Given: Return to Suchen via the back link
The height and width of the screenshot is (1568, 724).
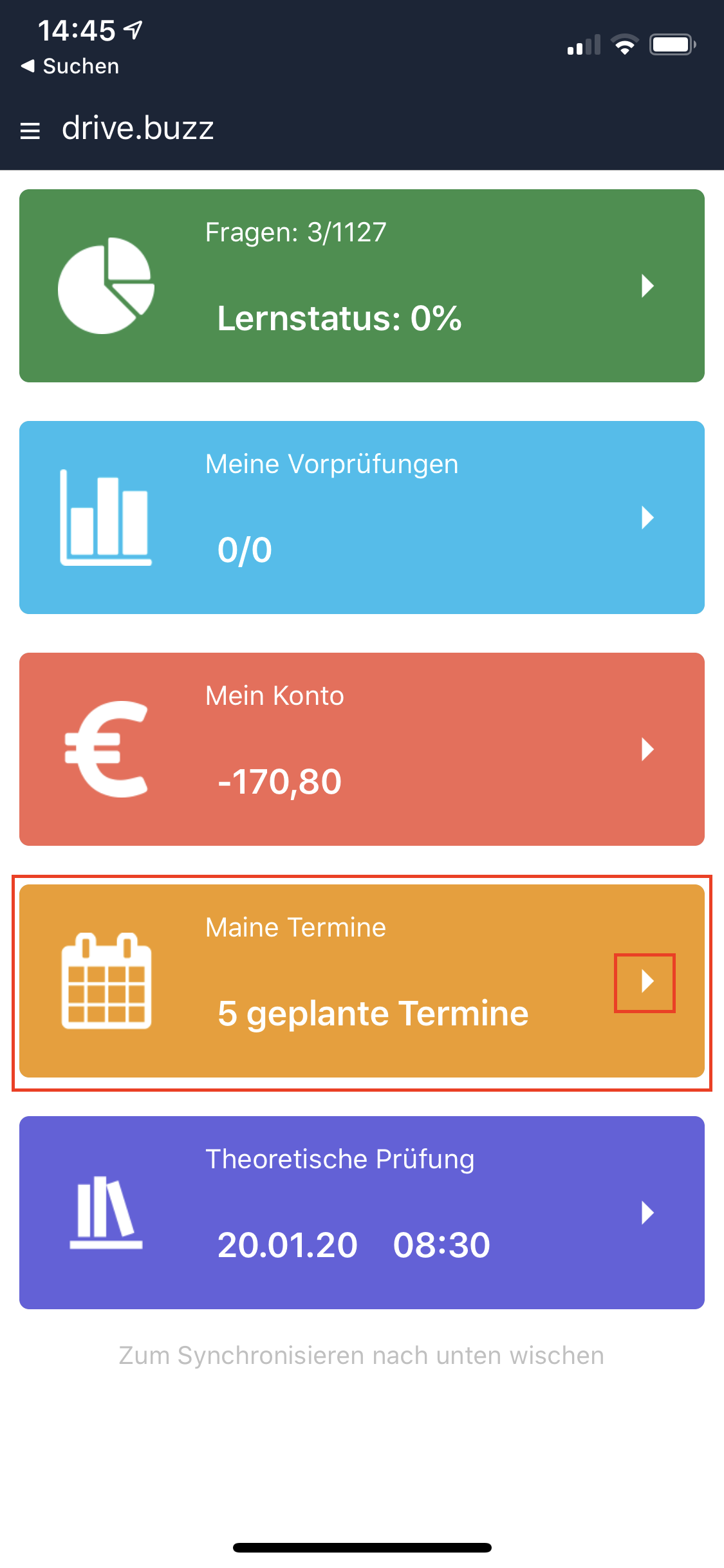Looking at the screenshot, I should [71, 66].
